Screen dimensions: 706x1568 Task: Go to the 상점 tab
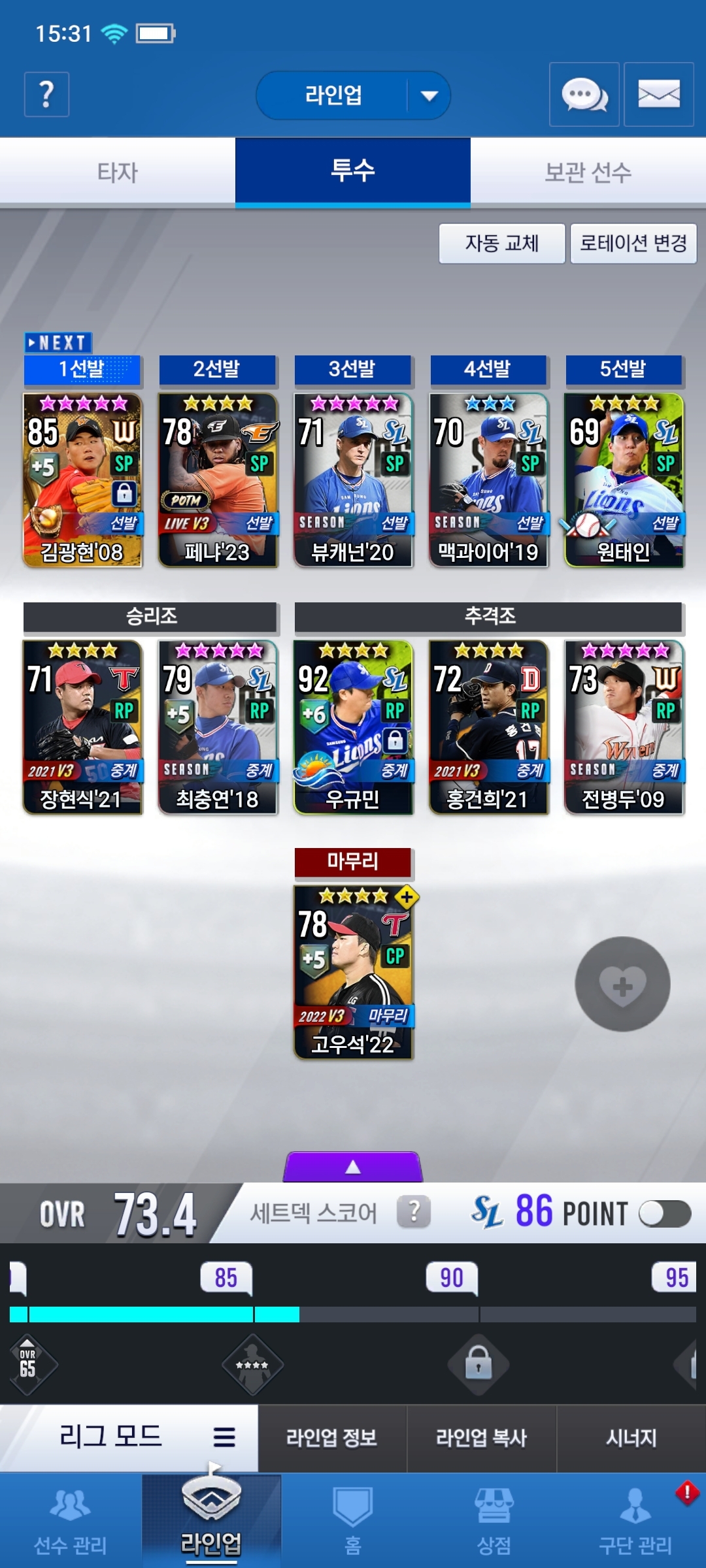[494, 1520]
